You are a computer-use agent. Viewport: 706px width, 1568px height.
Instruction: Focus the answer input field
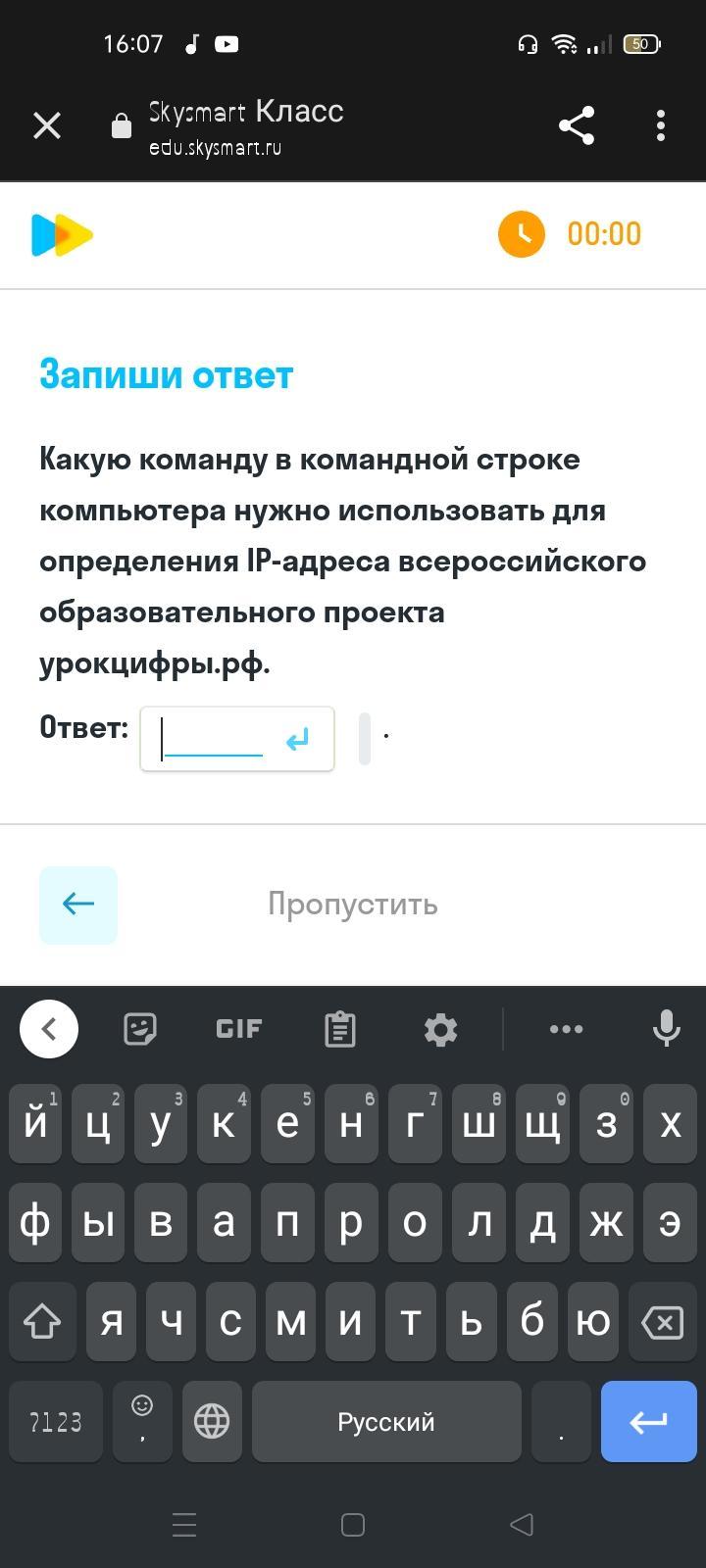click(214, 739)
